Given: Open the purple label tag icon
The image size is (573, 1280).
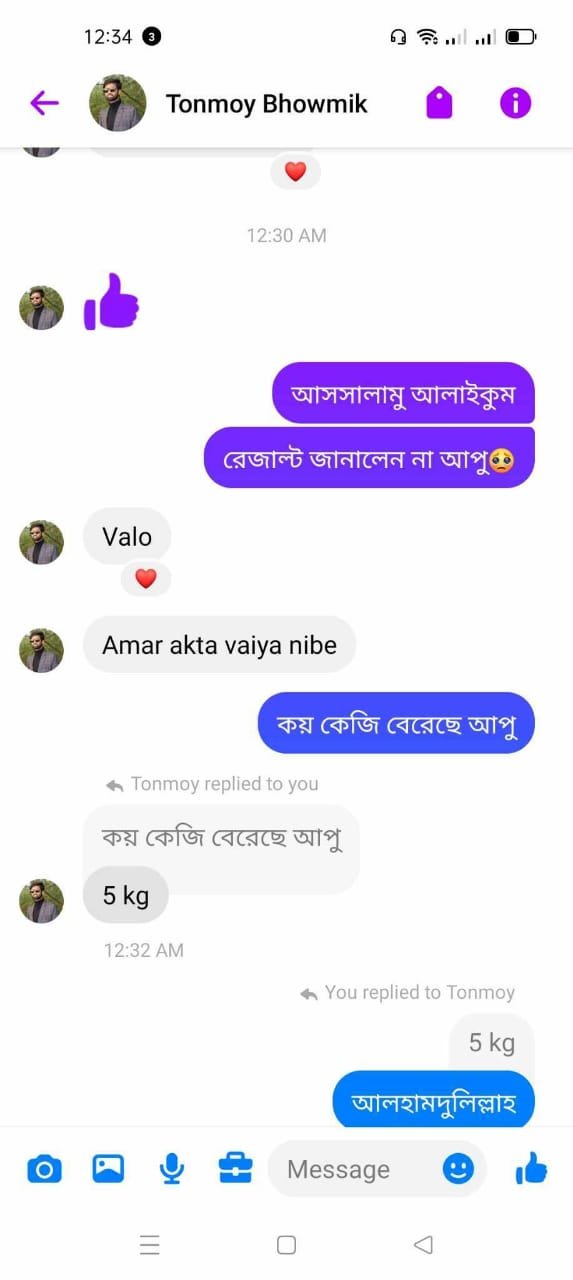Looking at the screenshot, I should tap(440, 103).
